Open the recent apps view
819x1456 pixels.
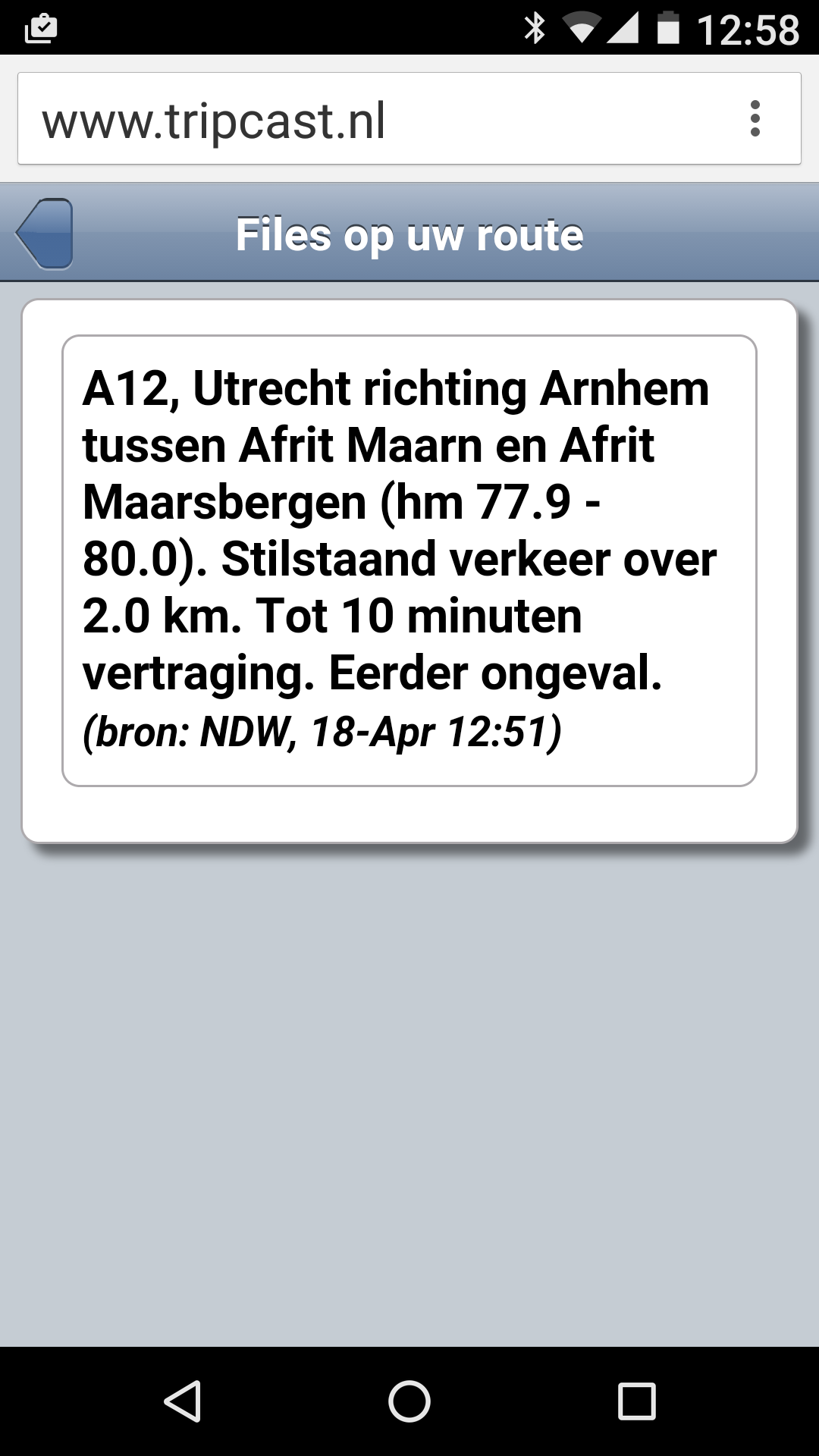[x=637, y=1401]
